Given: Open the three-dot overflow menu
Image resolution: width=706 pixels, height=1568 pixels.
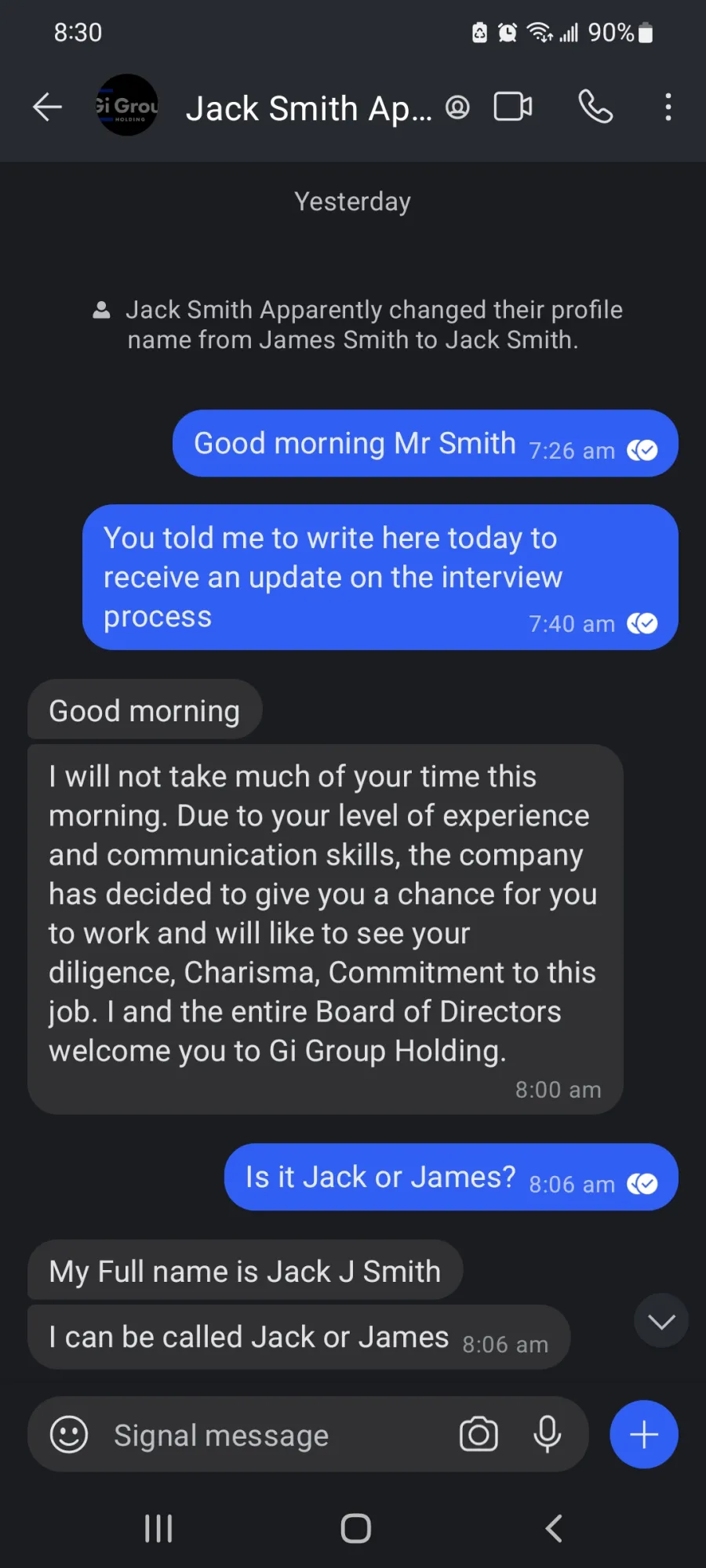Looking at the screenshot, I should click(x=668, y=107).
